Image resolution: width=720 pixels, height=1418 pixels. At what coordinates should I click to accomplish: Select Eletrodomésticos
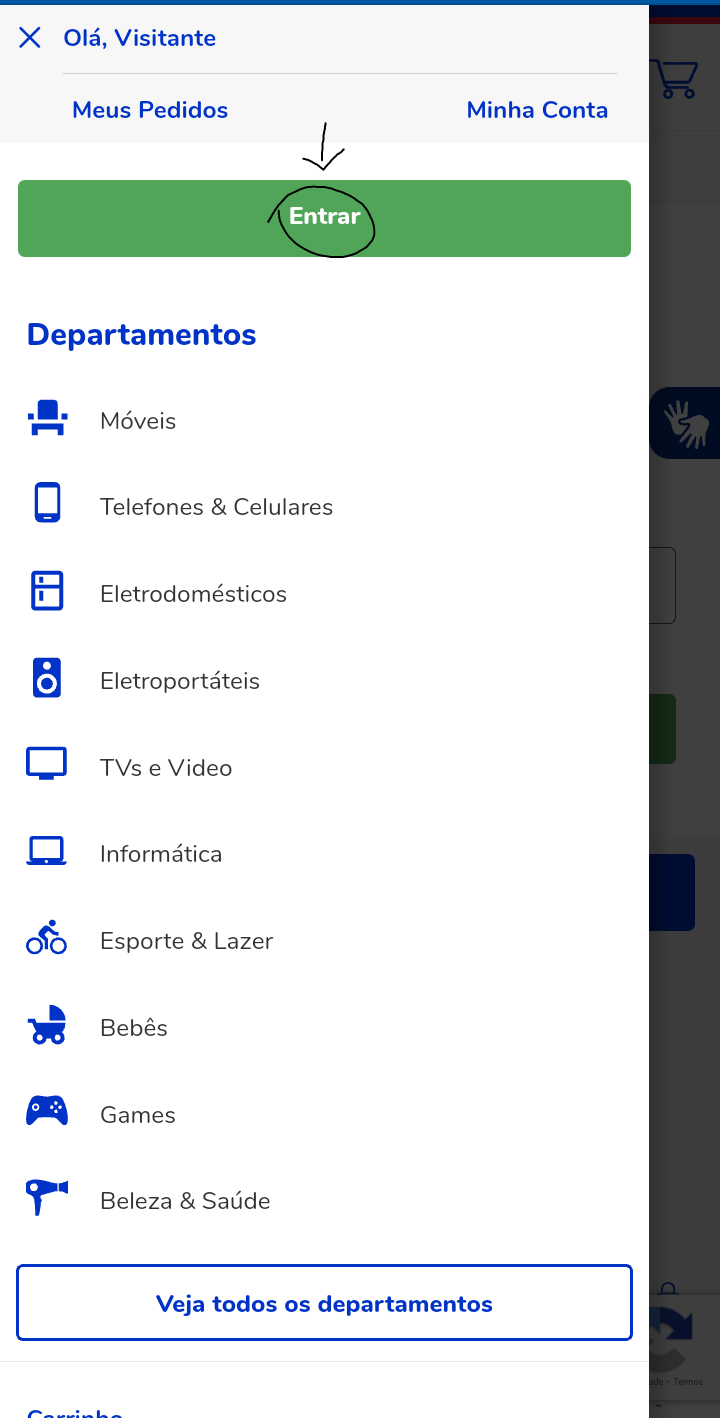[324, 594]
